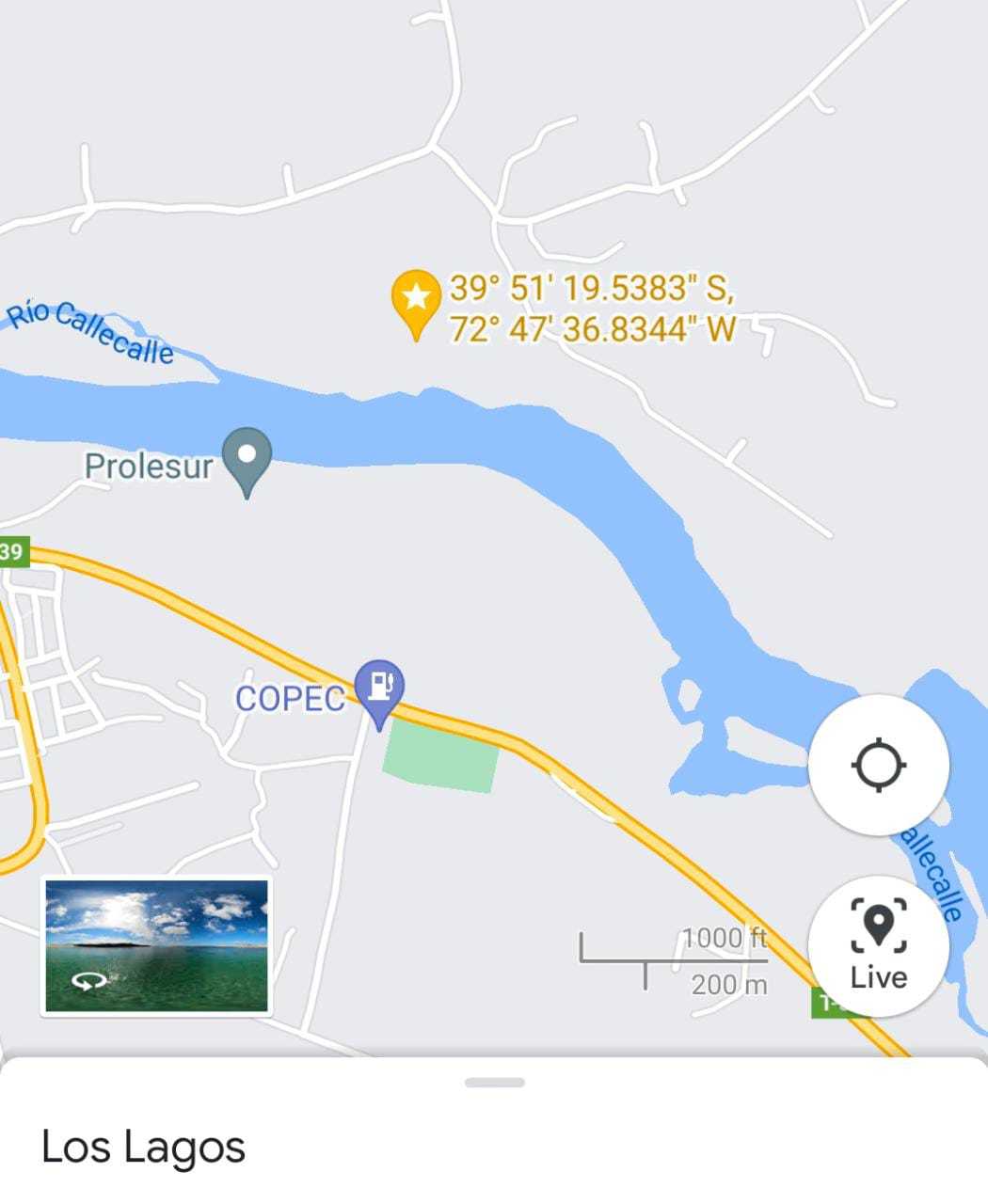
Task: Select the starred coordinates pin
Action: (x=416, y=300)
